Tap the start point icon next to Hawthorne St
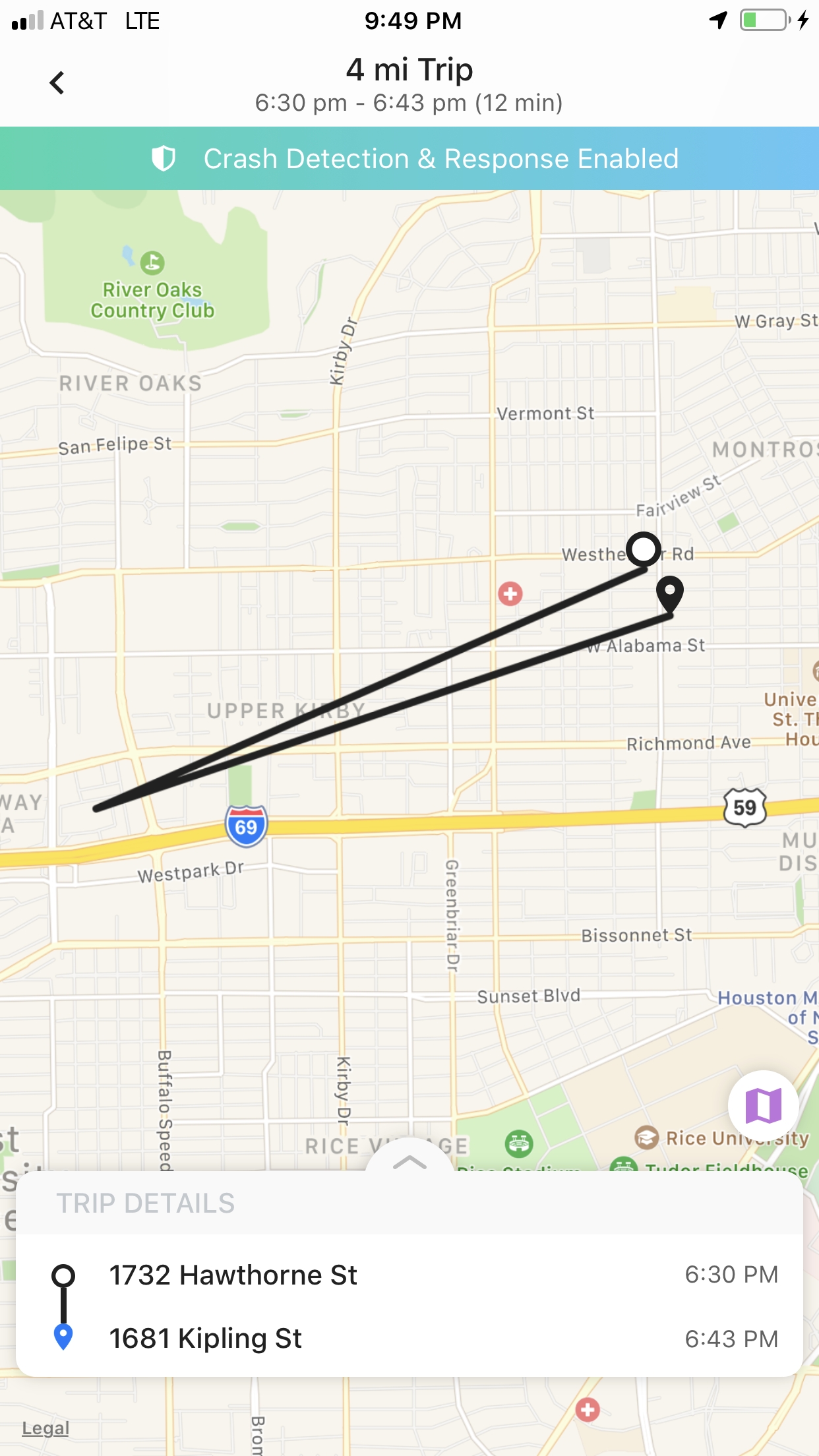This screenshot has width=819, height=1456. tap(63, 1274)
